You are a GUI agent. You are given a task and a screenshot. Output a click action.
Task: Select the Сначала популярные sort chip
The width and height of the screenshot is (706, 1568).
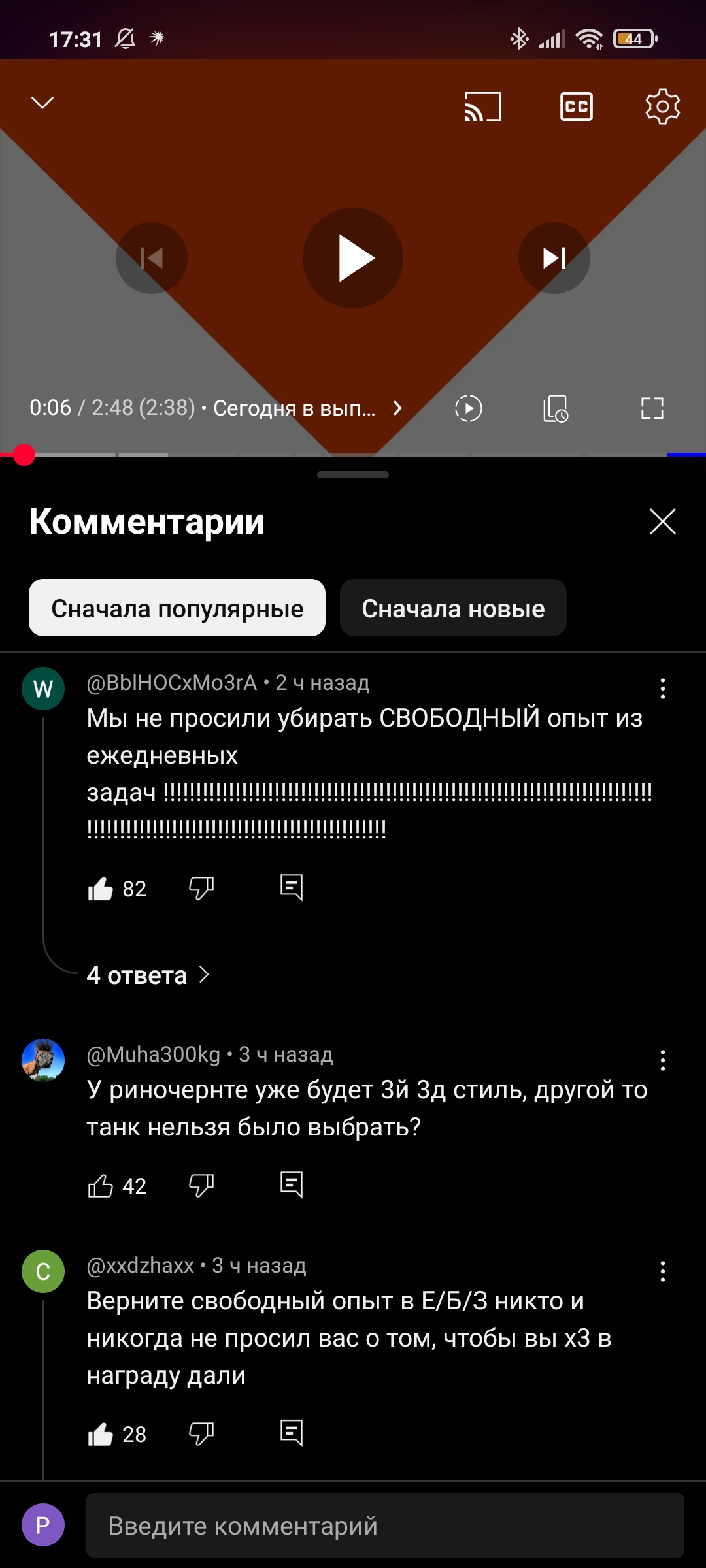pos(177,608)
